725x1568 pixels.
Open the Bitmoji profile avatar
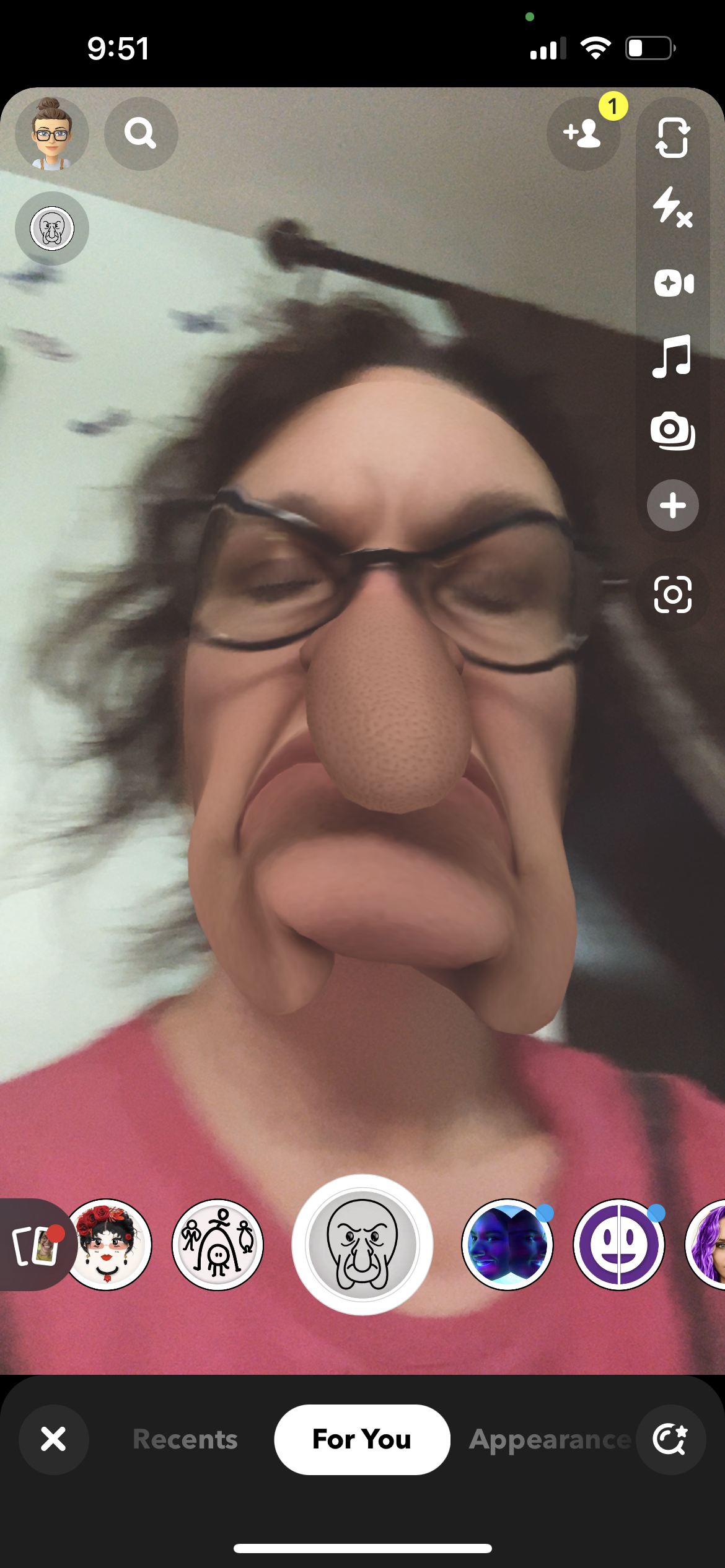coord(52,134)
